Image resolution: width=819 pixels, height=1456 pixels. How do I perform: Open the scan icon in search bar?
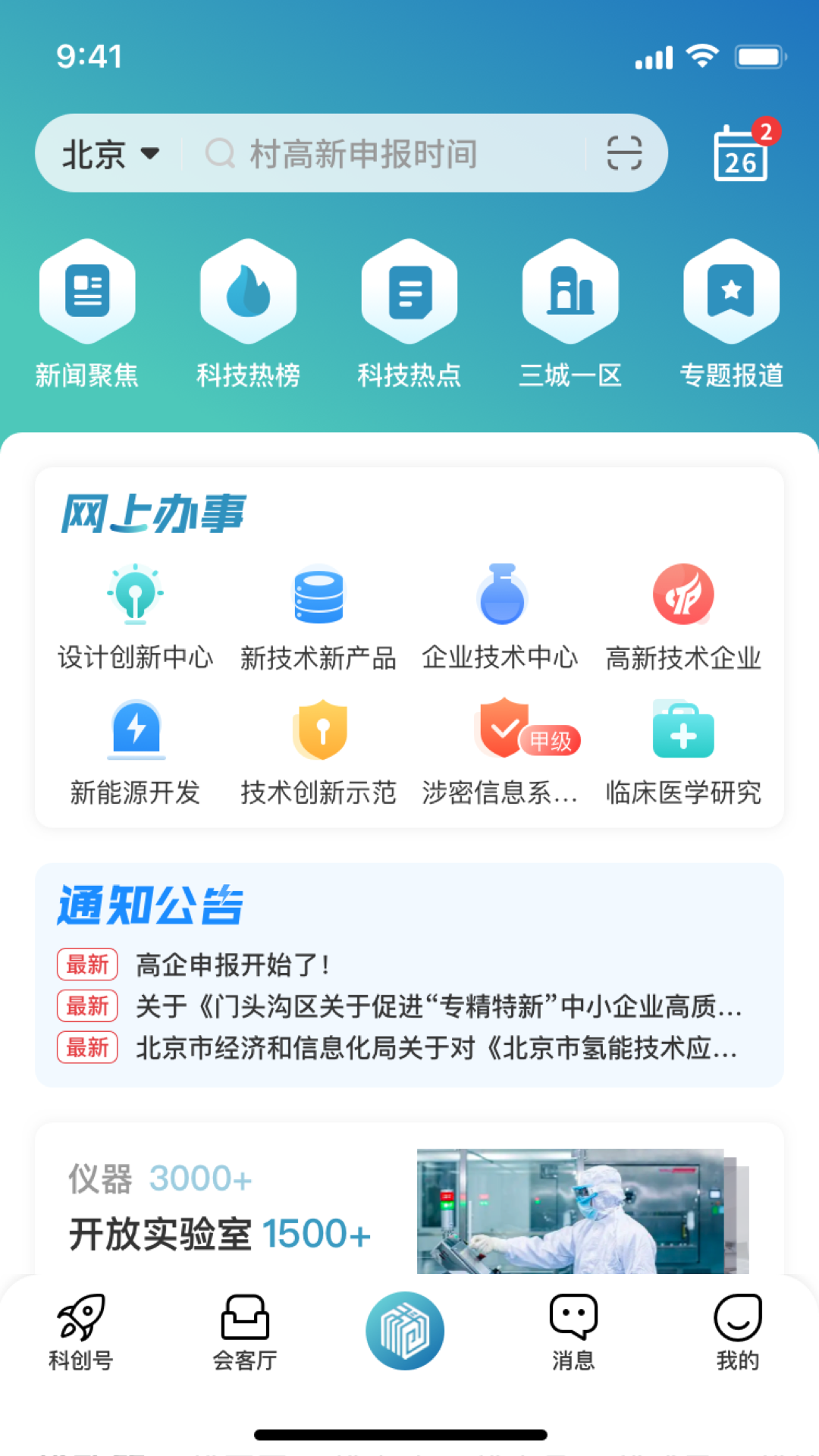pyautogui.click(x=624, y=153)
